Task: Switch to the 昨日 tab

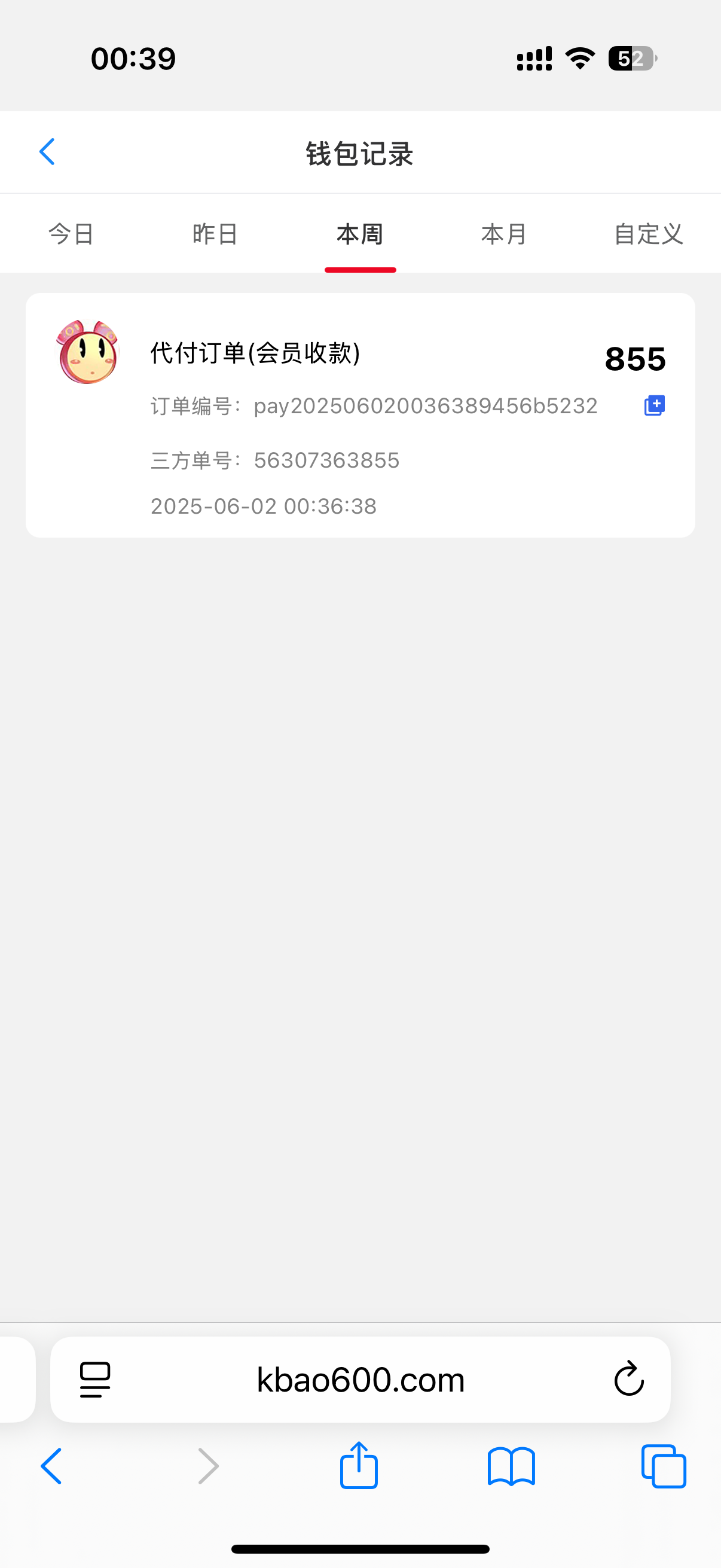Action: (215, 234)
